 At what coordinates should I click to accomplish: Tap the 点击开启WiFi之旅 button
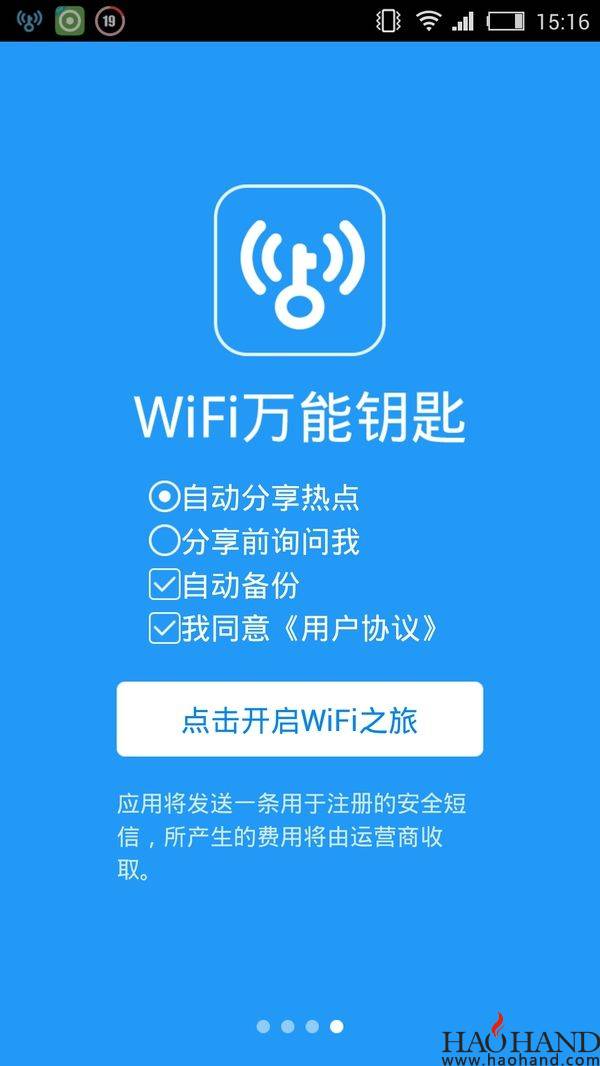[299, 719]
